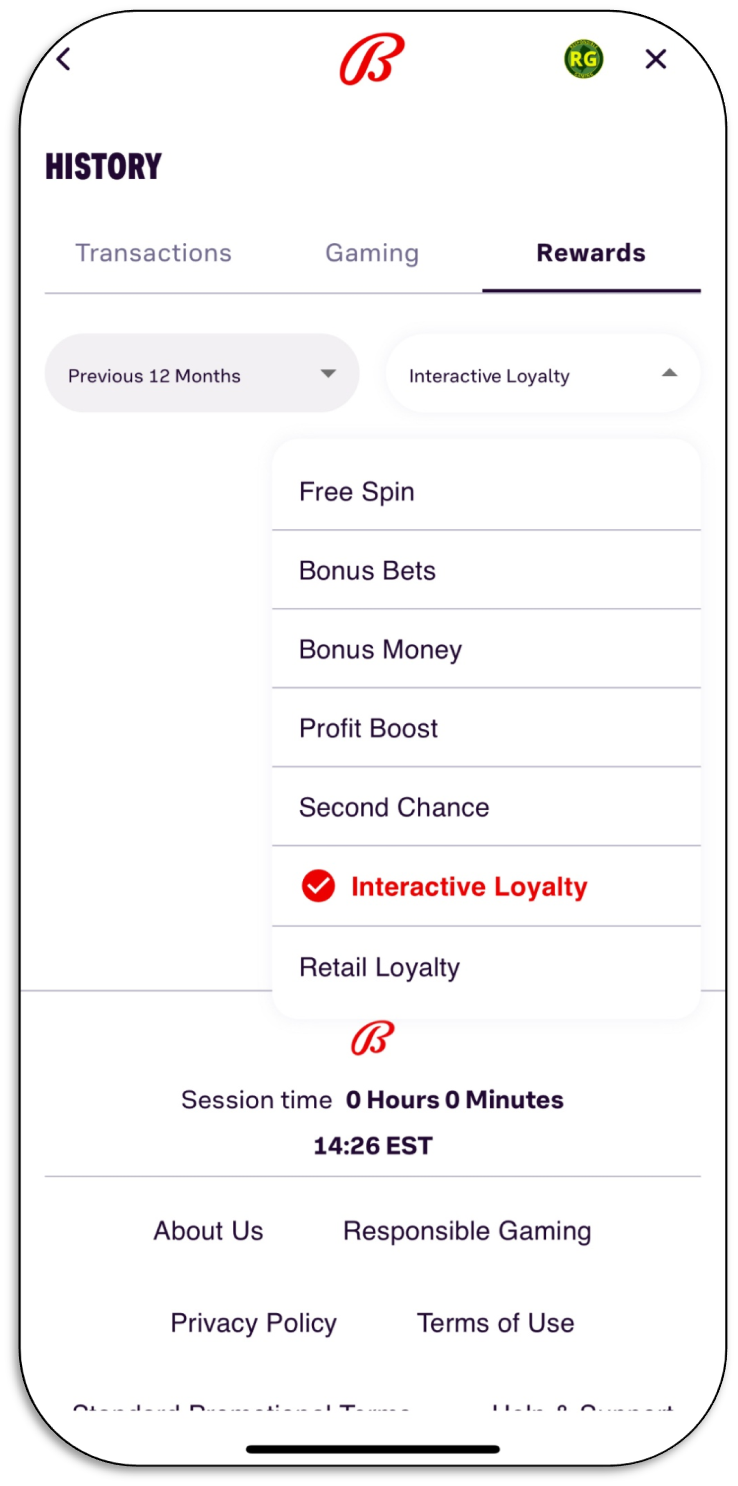Switch to the Gaming tab
Image resolution: width=738 pixels, height=1486 pixels.
[371, 253]
